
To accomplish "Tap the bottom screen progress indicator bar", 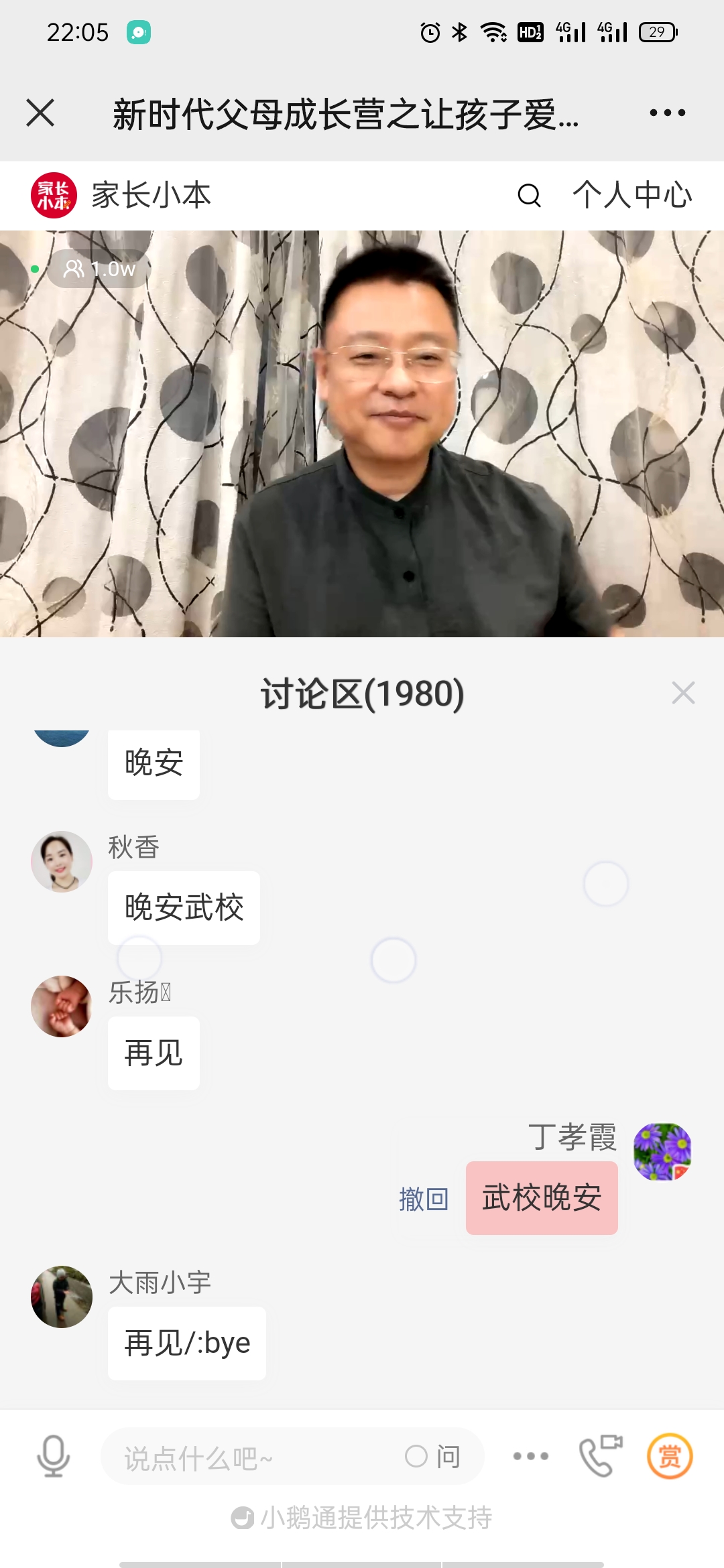I will click(362, 1559).
